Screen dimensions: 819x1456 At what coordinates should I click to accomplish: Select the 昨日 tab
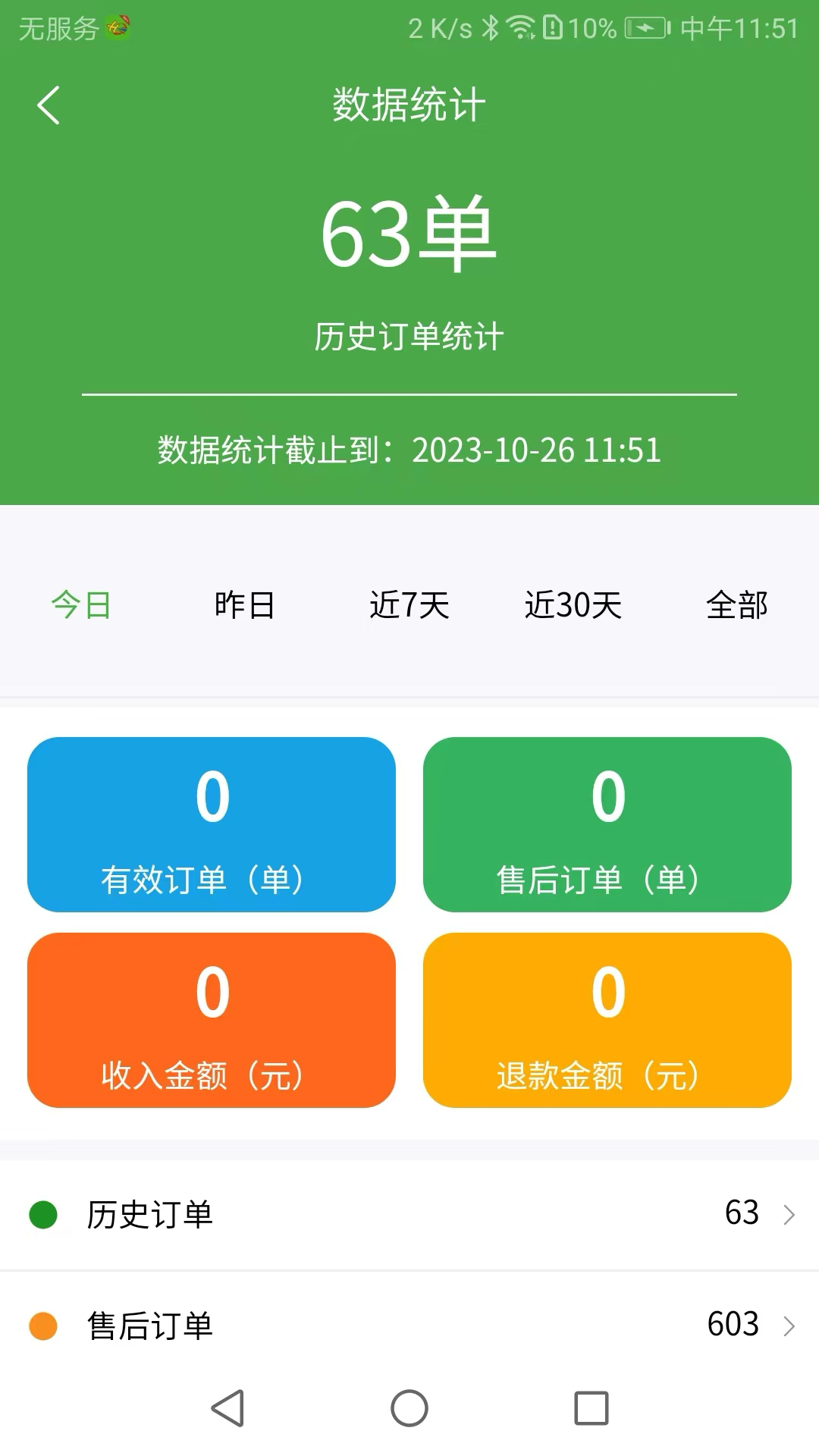[244, 604]
